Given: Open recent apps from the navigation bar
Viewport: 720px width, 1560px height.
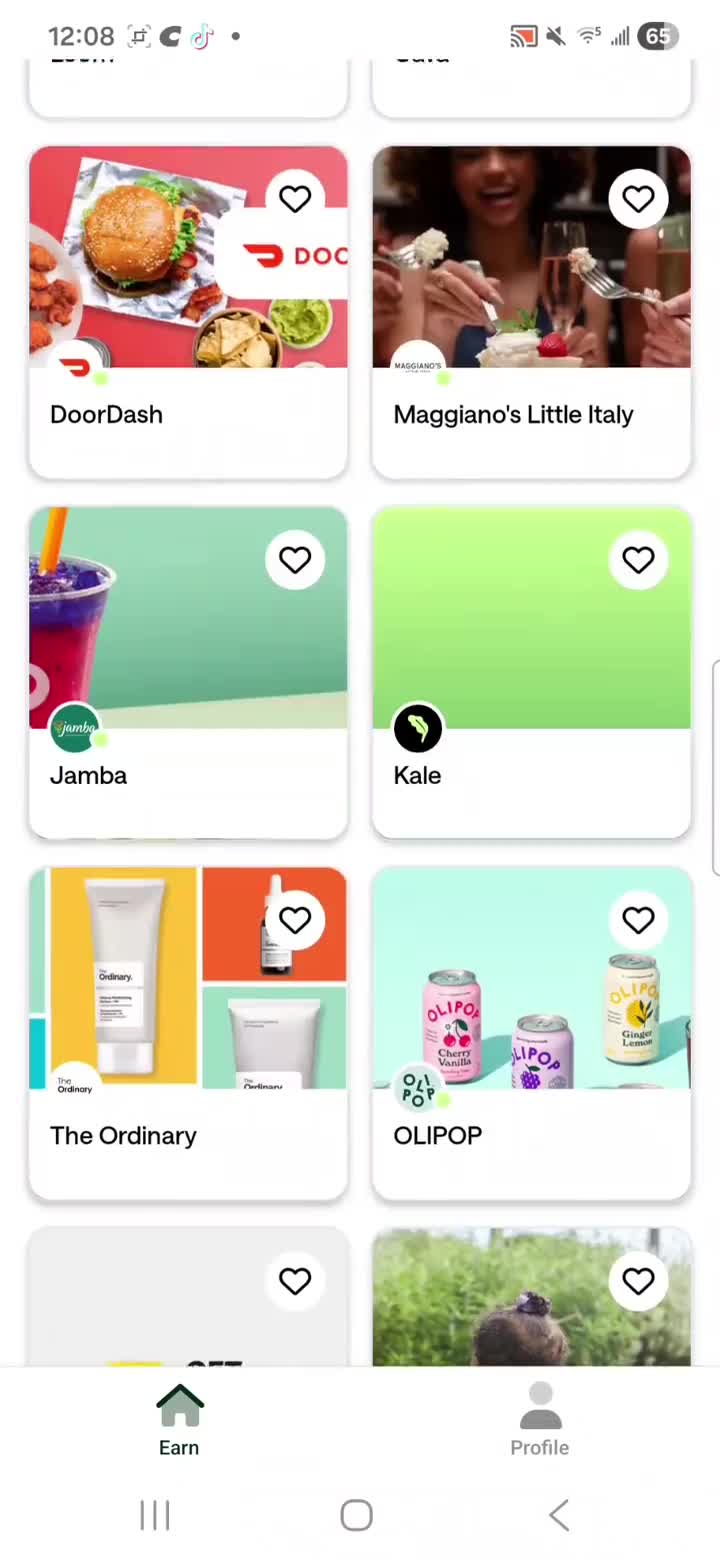Looking at the screenshot, I should click(x=155, y=1515).
